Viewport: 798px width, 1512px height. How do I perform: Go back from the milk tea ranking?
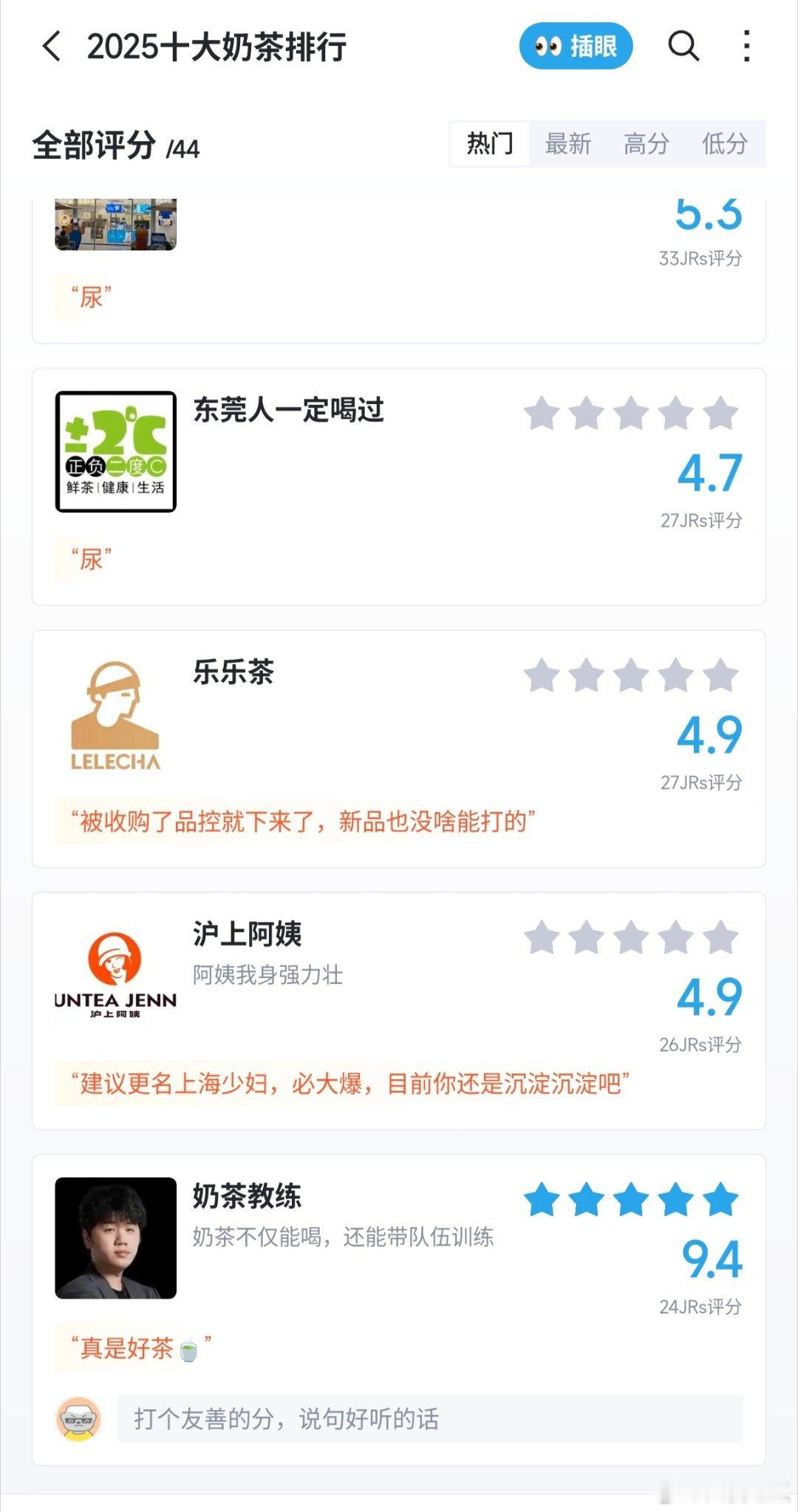pyautogui.click(x=52, y=47)
